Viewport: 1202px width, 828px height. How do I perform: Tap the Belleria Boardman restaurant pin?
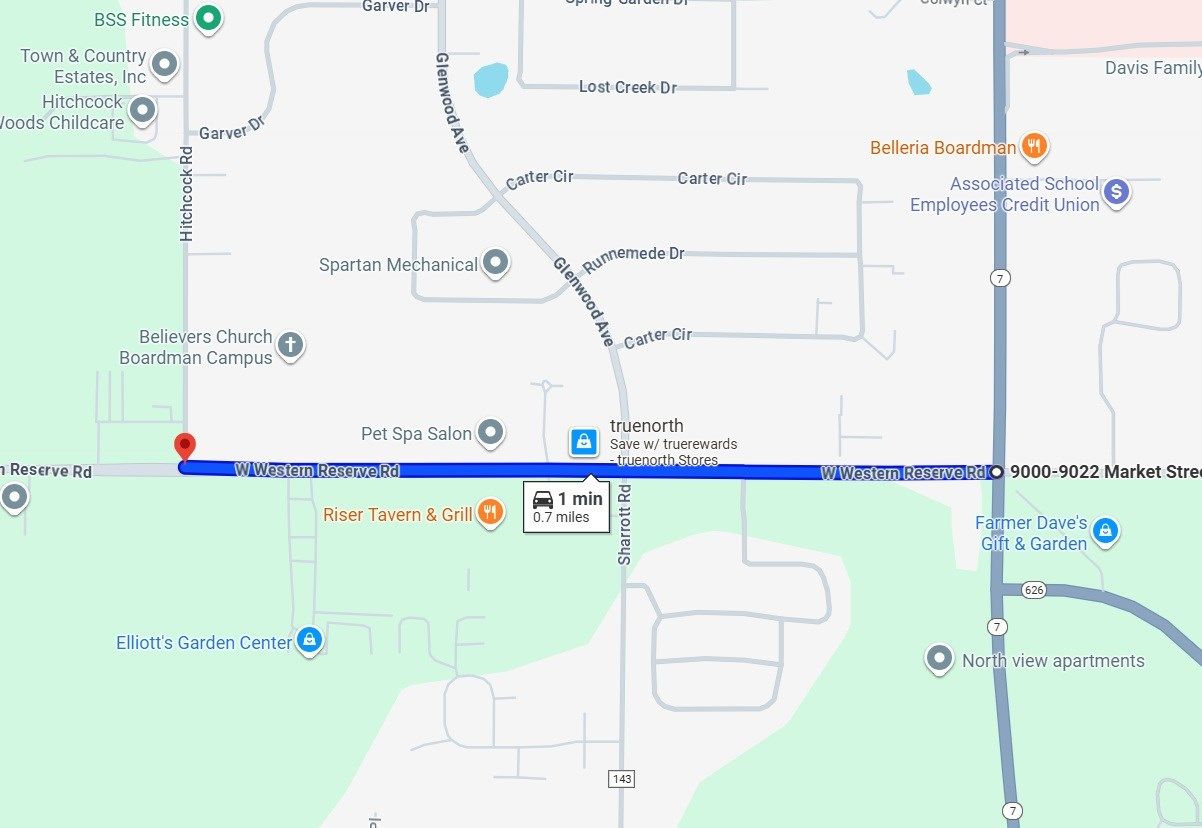(1035, 147)
